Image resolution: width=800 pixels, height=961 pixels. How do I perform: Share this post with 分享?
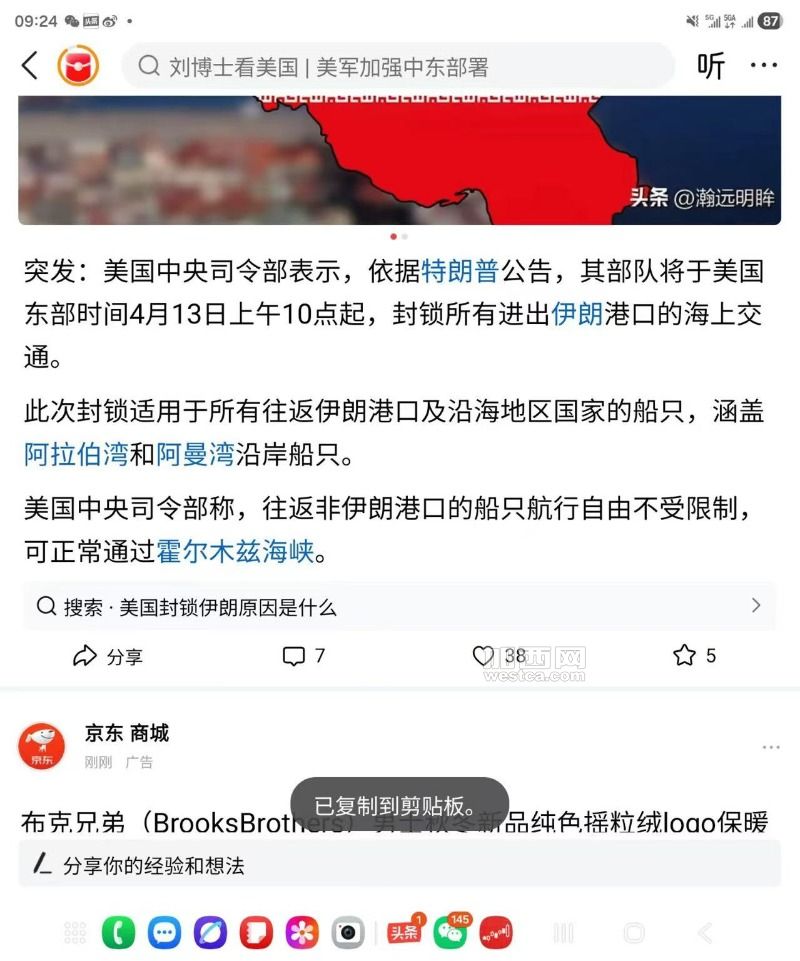[108, 656]
